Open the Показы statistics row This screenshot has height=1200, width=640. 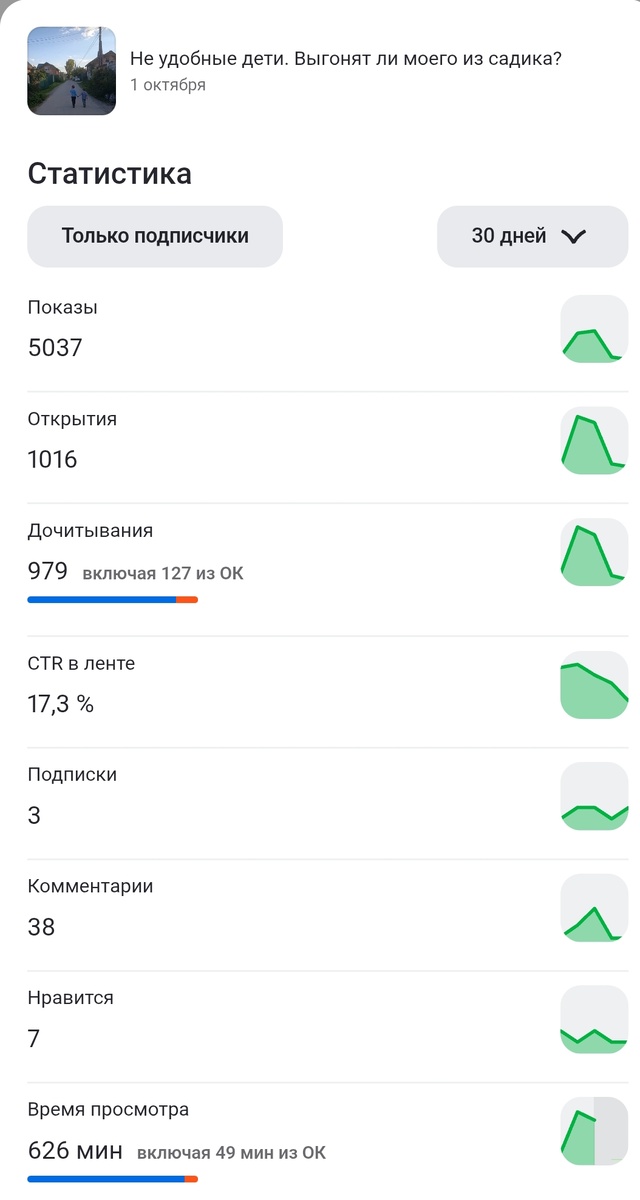(x=320, y=330)
